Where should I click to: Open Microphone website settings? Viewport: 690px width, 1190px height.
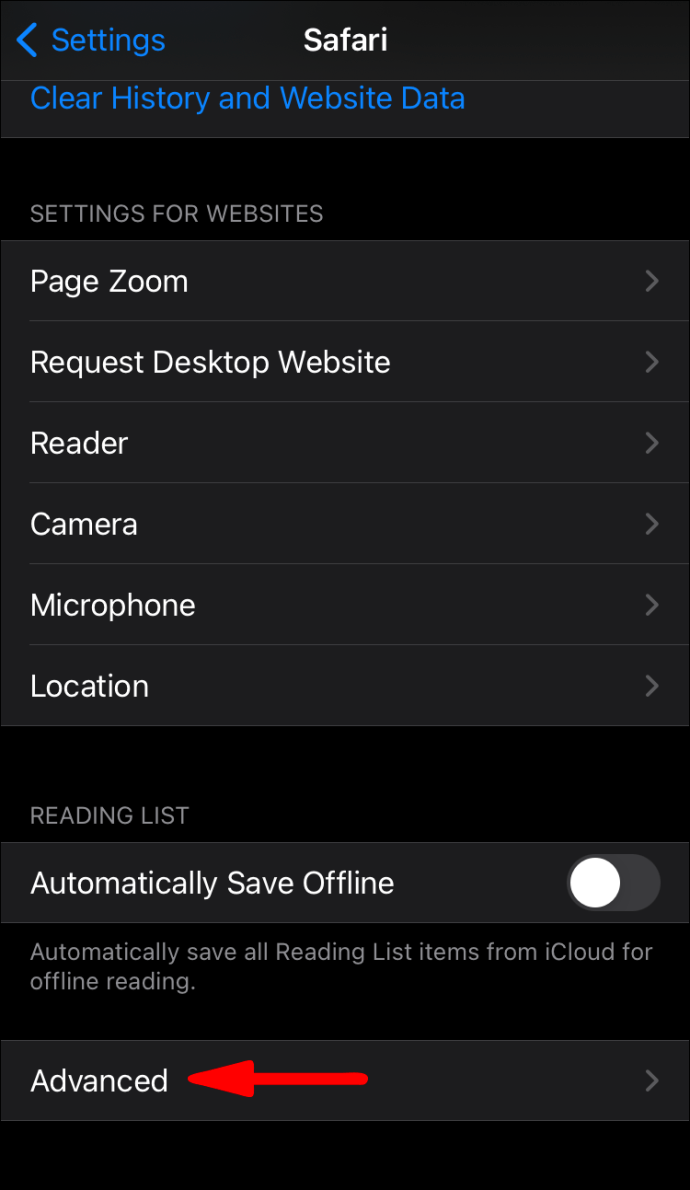[x=345, y=605]
